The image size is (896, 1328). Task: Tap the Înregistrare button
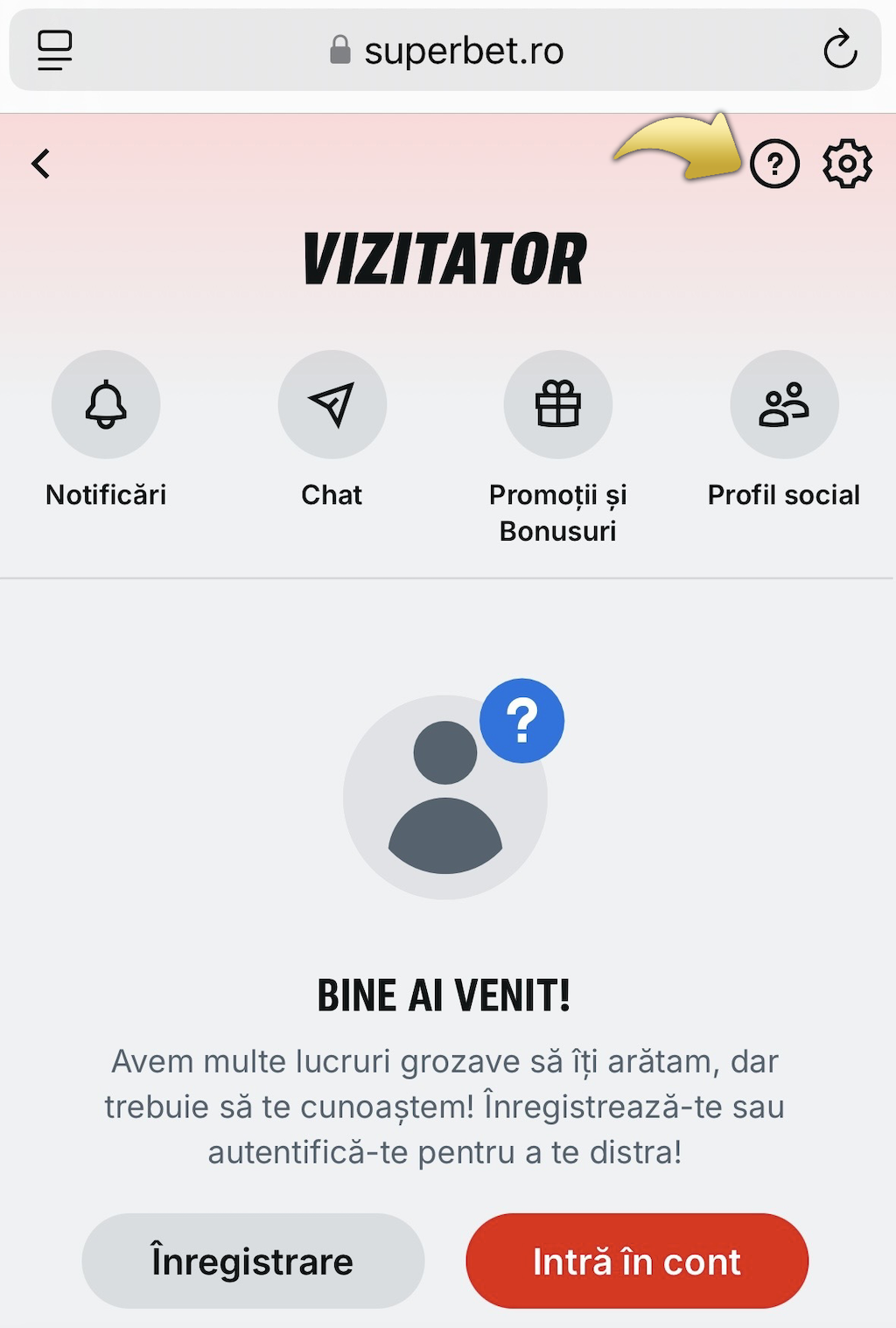pyautogui.click(x=253, y=1261)
